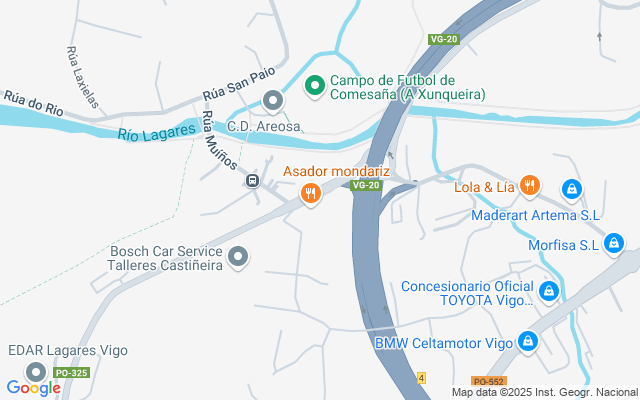
Task: Open the Lola & Lía restaurant pin
Action: tap(530, 185)
